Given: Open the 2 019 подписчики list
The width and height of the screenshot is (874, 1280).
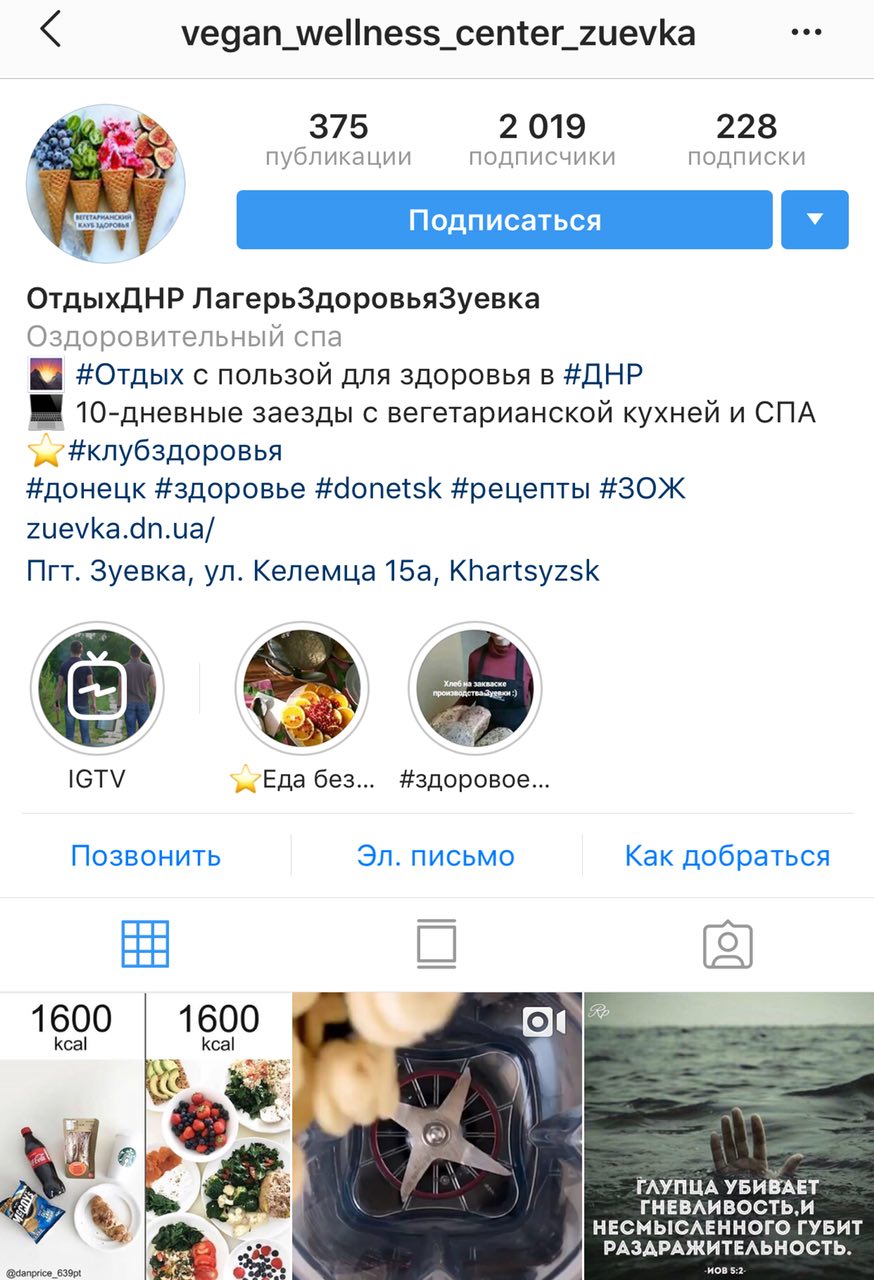Looking at the screenshot, I should click(x=542, y=140).
